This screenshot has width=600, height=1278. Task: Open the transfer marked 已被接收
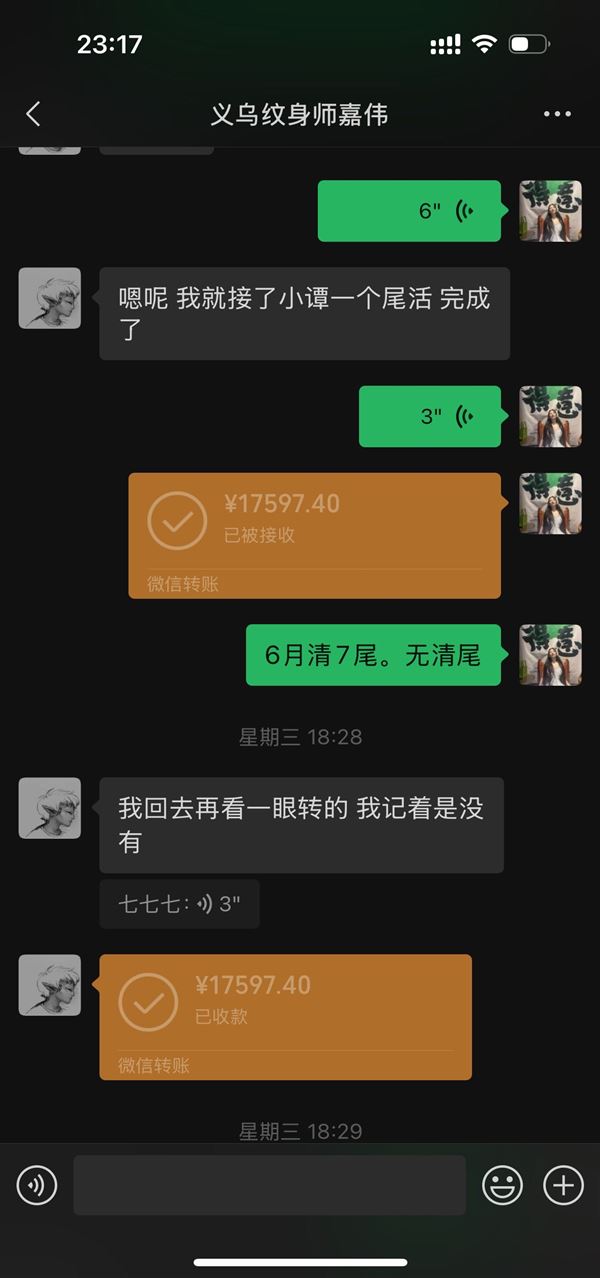314,535
